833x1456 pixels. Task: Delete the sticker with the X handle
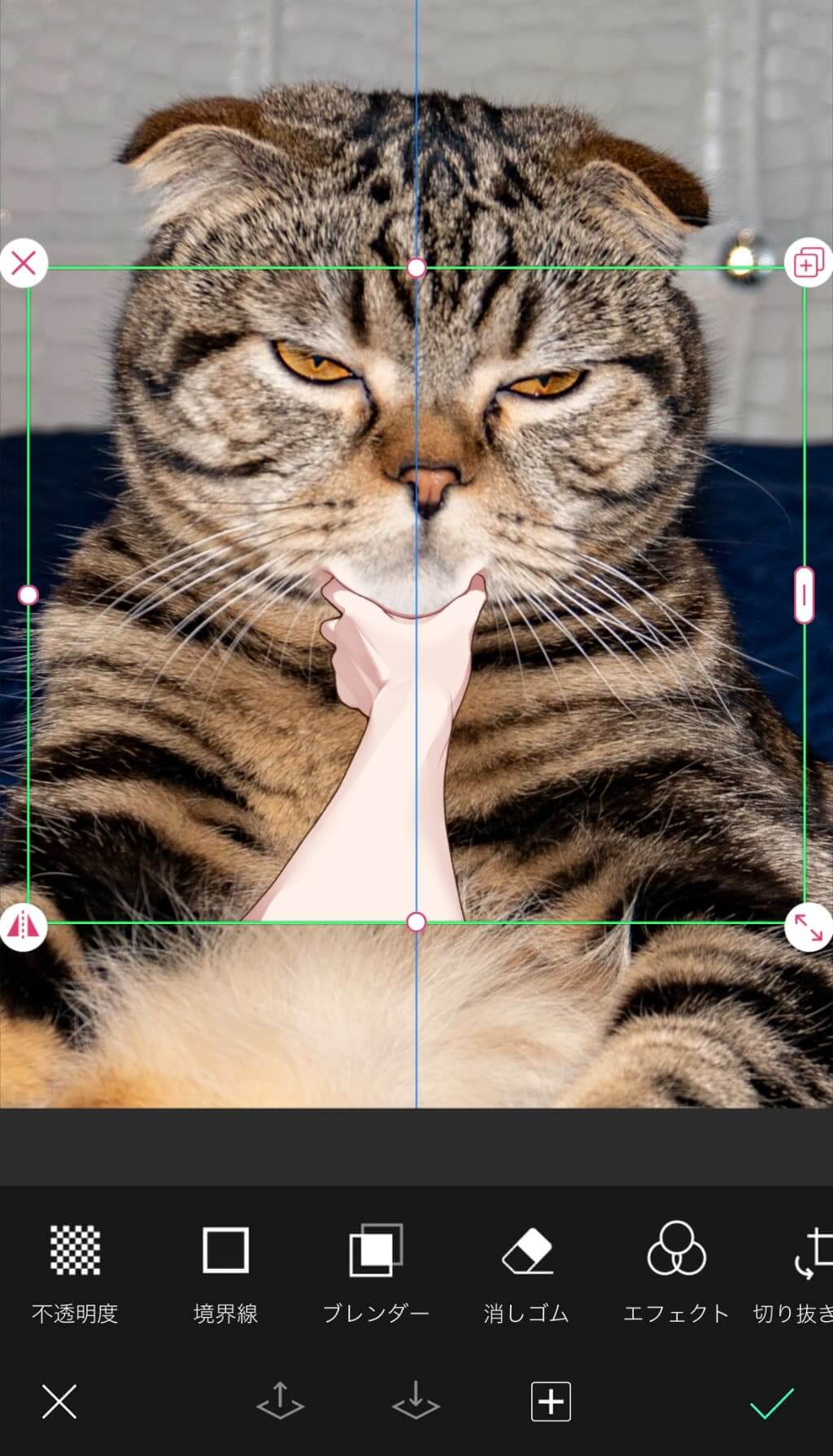(24, 263)
